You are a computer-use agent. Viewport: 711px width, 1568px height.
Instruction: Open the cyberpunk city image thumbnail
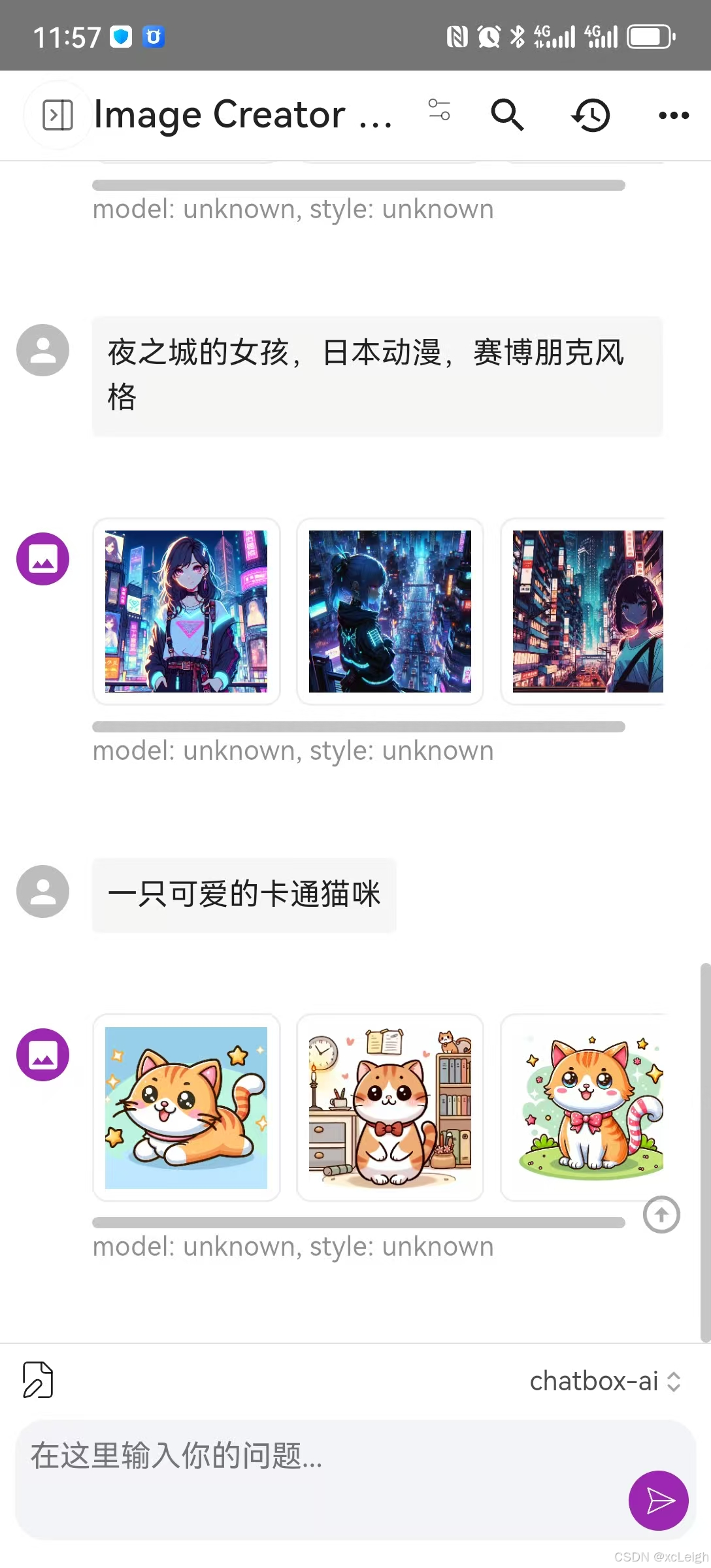point(389,612)
